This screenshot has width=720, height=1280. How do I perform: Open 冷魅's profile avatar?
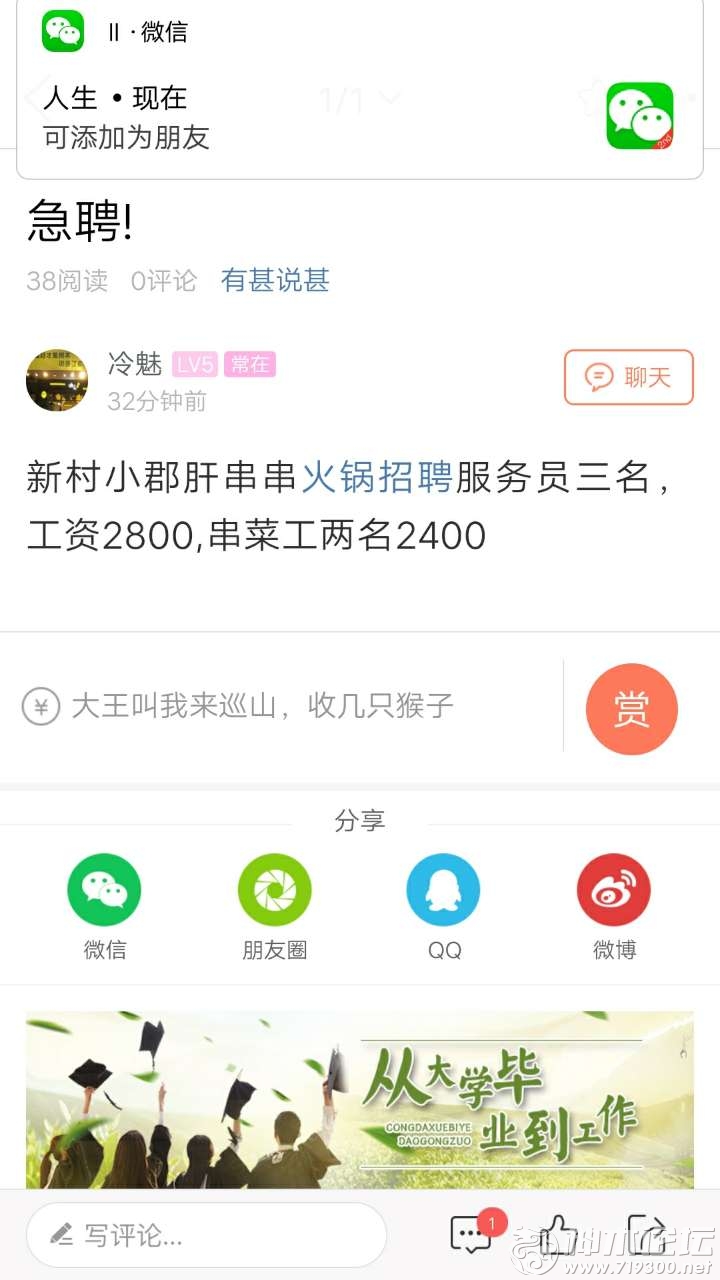[57, 380]
